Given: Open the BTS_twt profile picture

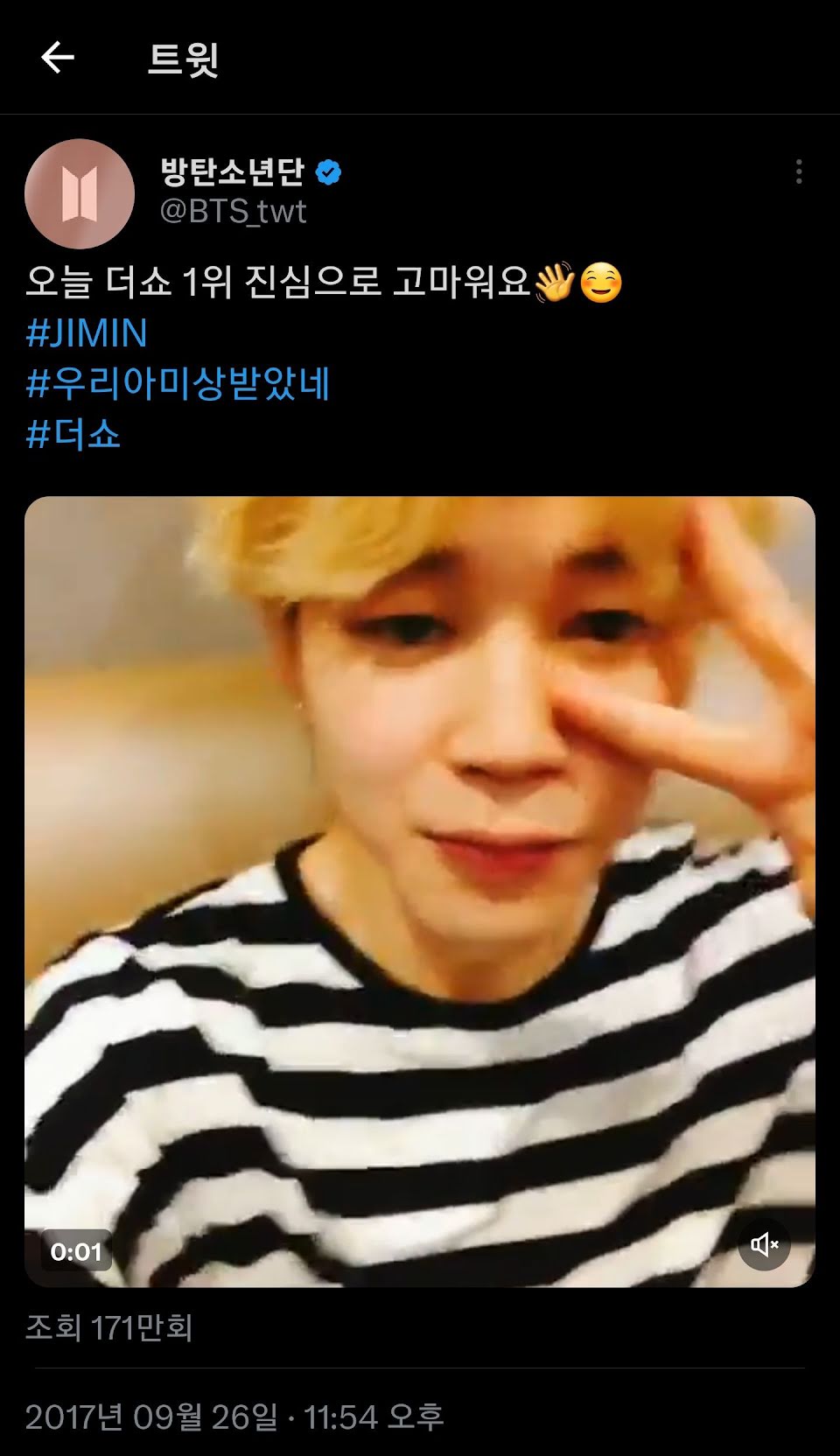Looking at the screenshot, I should point(80,193).
